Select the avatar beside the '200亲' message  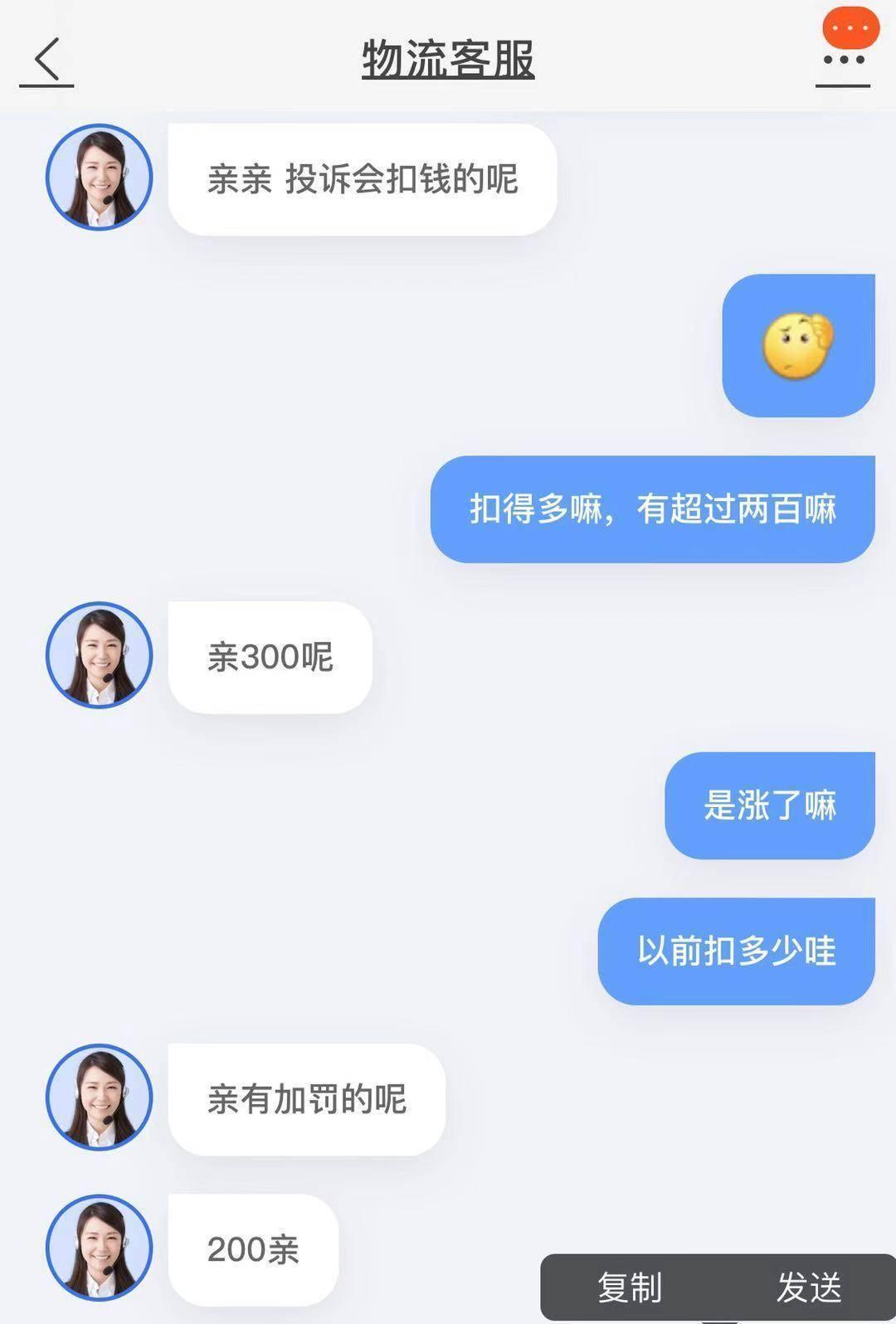(x=99, y=1246)
